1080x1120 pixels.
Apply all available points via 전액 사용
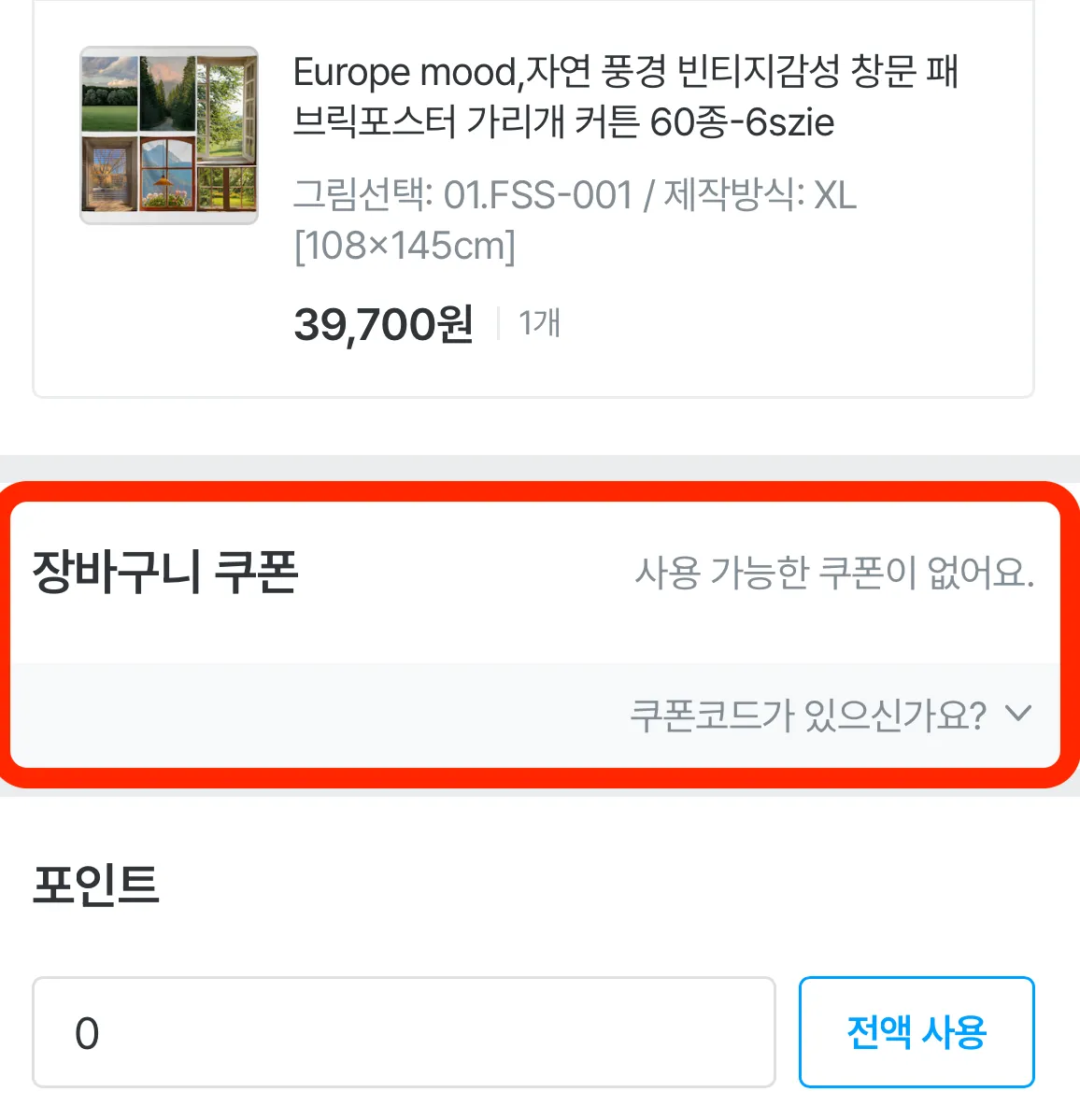(x=916, y=1031)
